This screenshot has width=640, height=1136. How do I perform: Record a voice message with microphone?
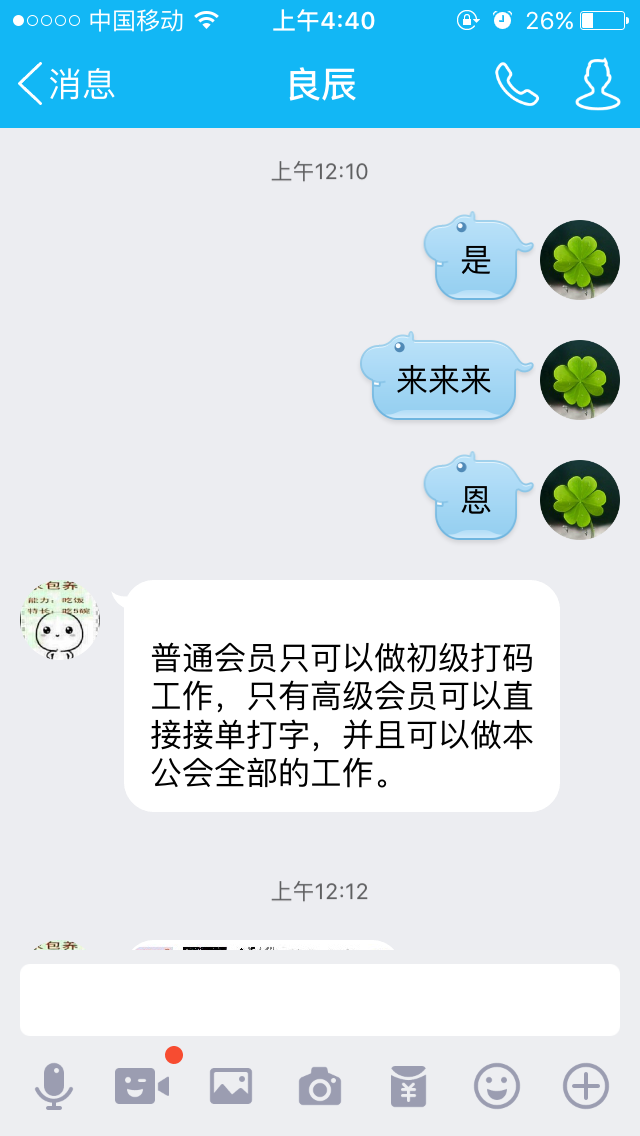pos(54,1085)
